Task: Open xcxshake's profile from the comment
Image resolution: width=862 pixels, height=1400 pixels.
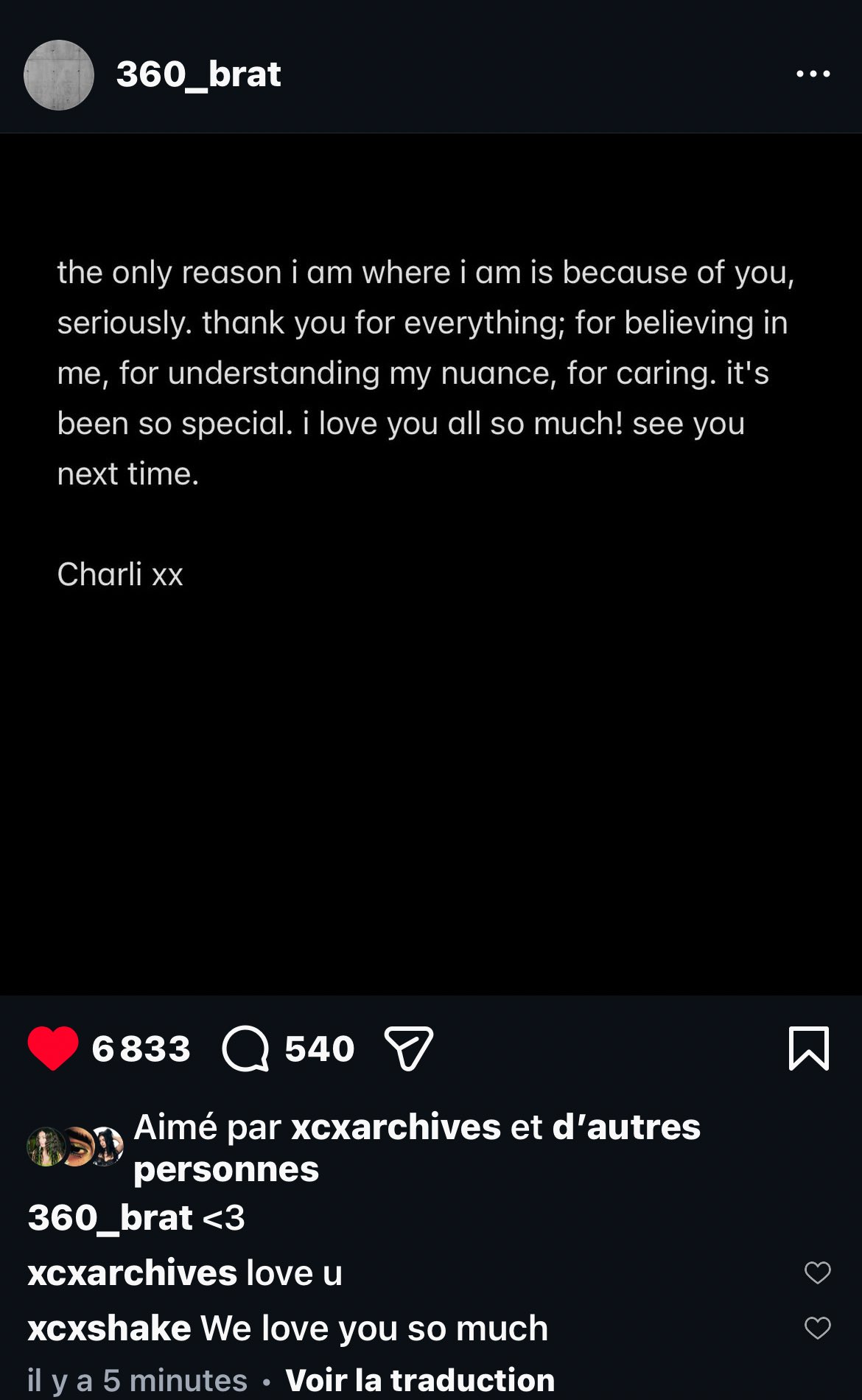Action: click(x=109, y=1328)
